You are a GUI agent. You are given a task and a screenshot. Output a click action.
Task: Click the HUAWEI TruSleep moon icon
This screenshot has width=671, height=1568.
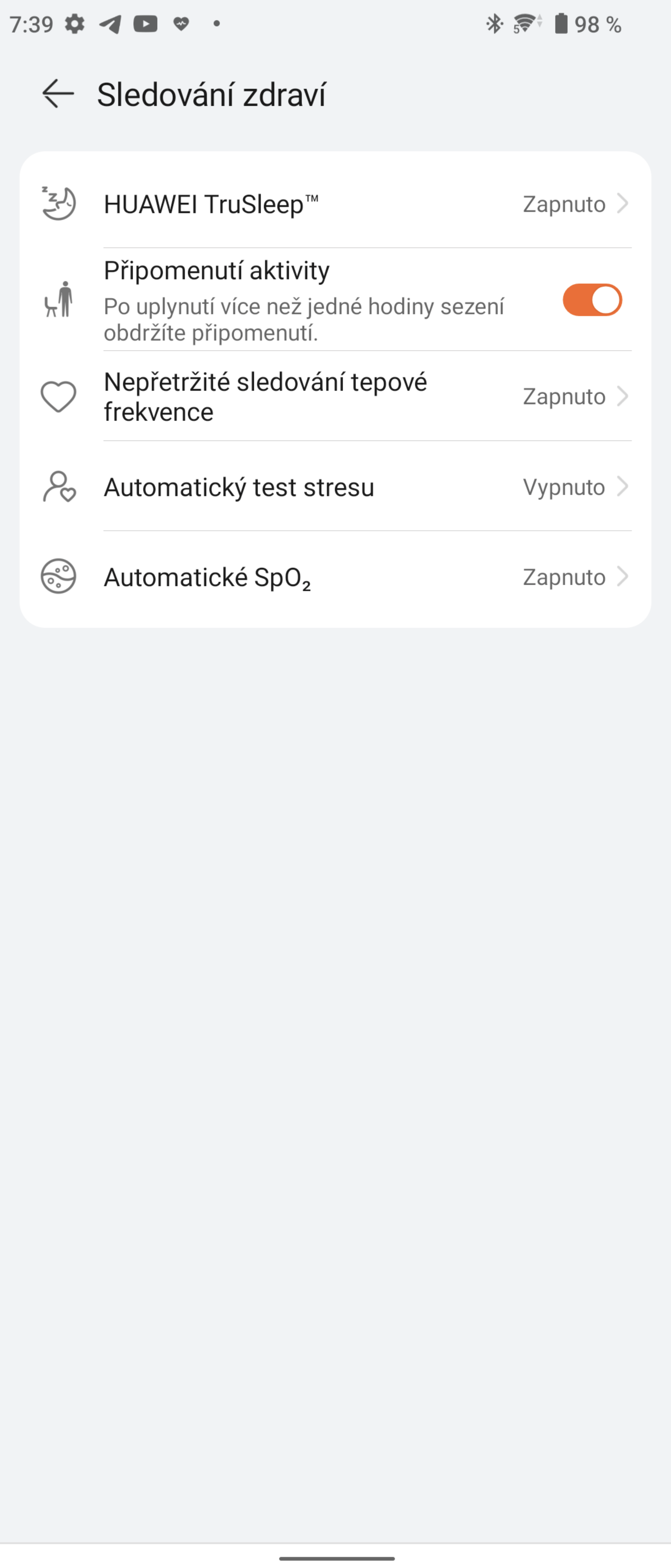[x=59, y=203]
